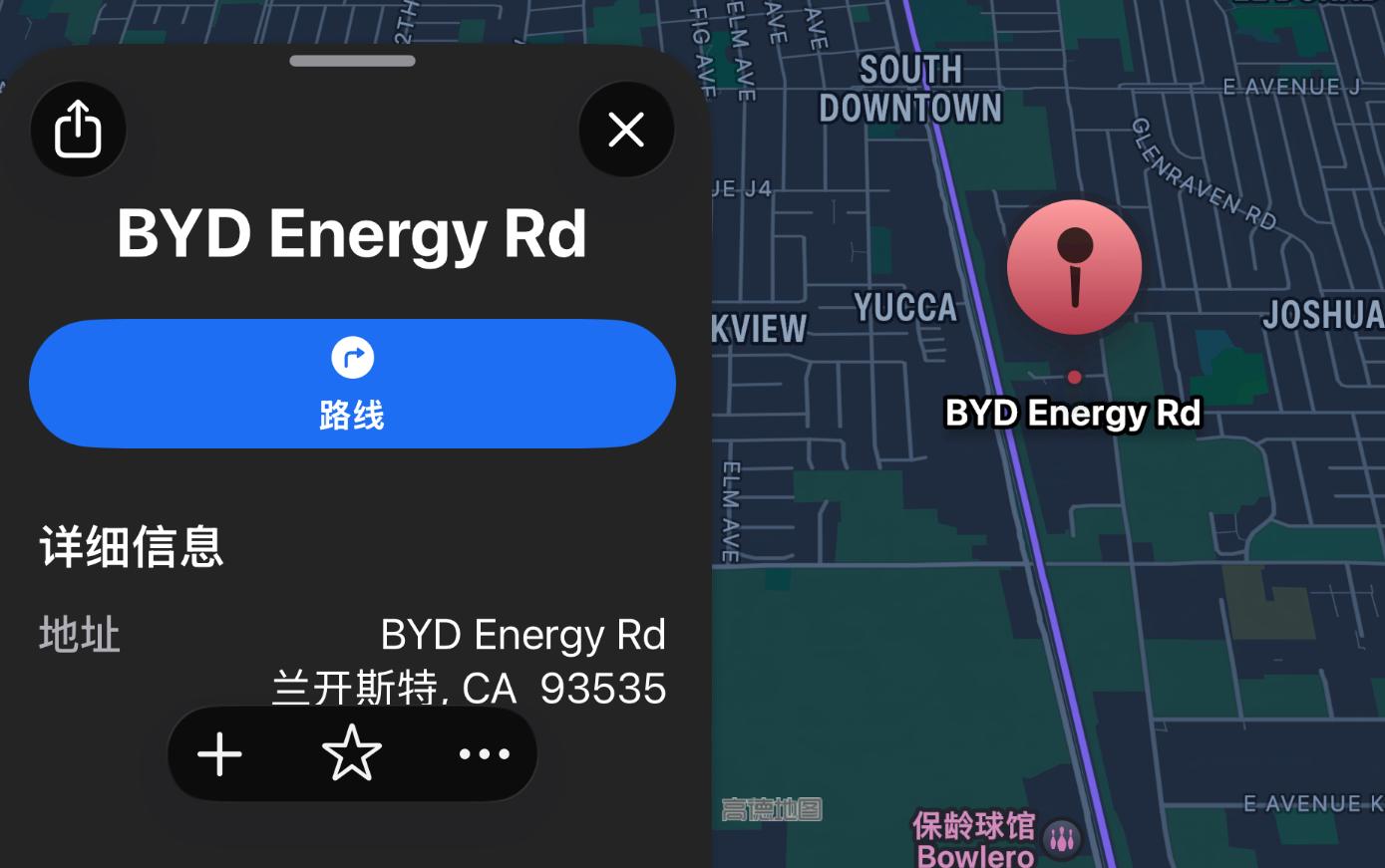1385x868 pixels.
Task: Open the more options ellipsis menu
Action: [485, 754]
